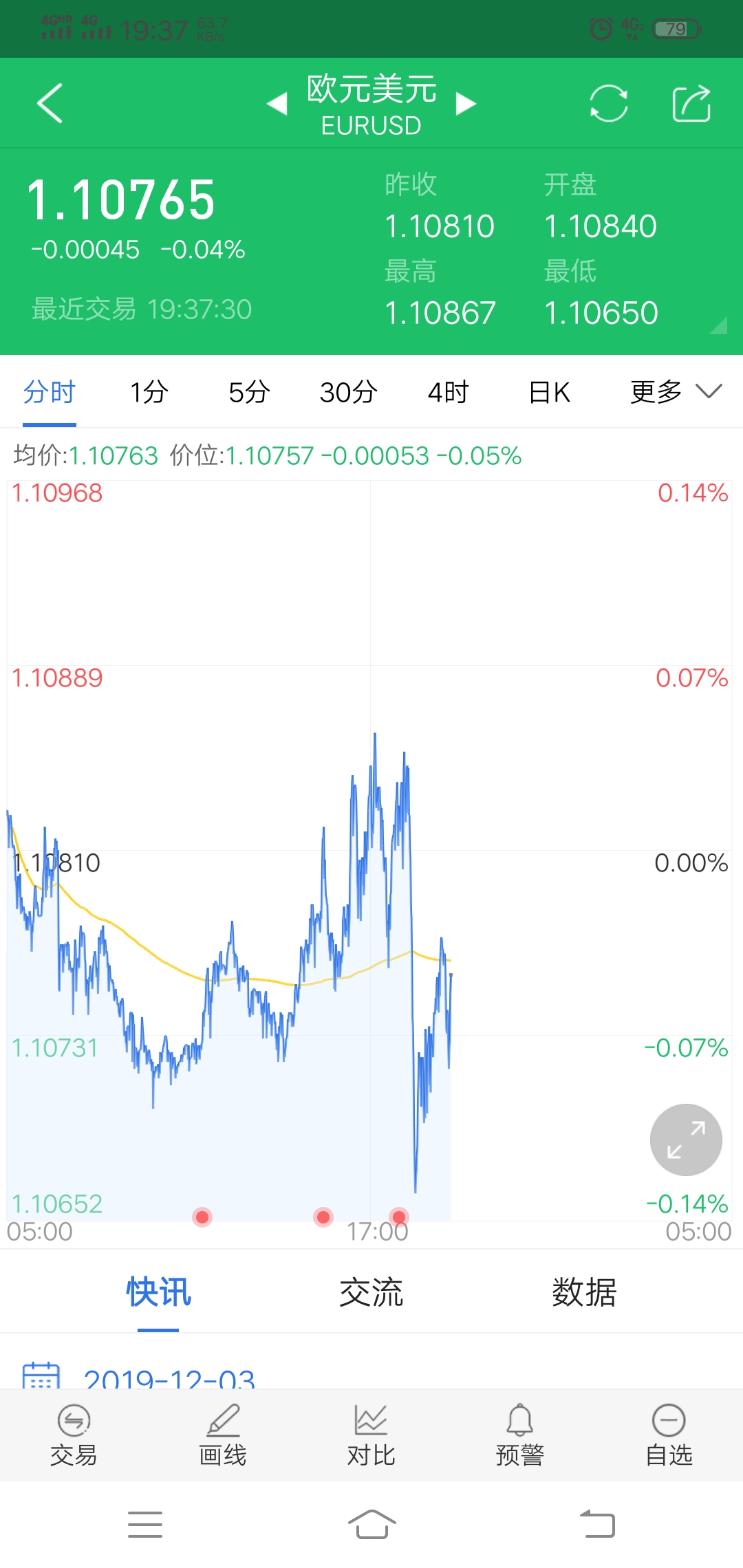Switch to the next currency pair

click(466, 104)
